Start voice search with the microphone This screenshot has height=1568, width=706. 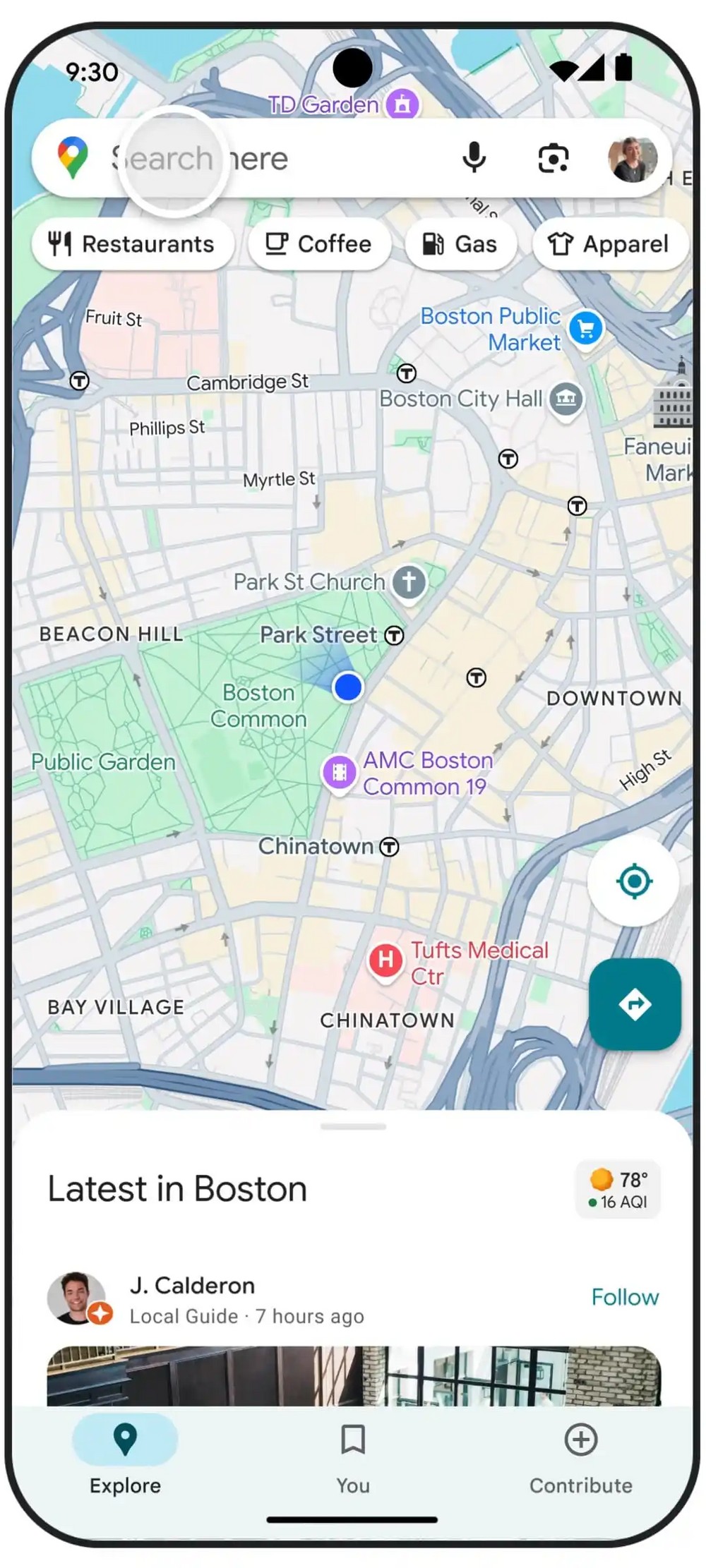(x=474, y=157)
